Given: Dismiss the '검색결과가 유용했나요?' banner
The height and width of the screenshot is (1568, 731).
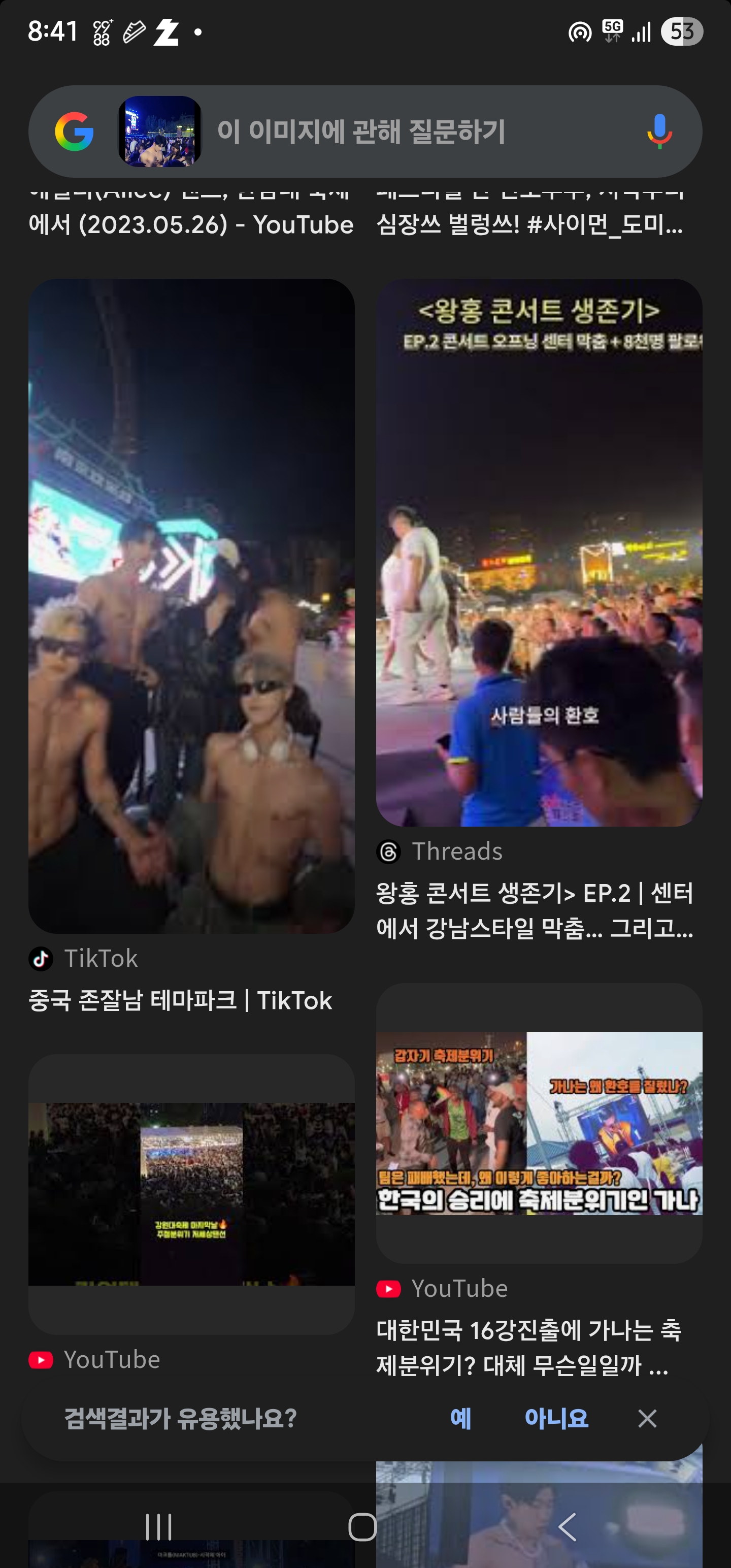Looking at the screenshot, I should point(647,1419).
